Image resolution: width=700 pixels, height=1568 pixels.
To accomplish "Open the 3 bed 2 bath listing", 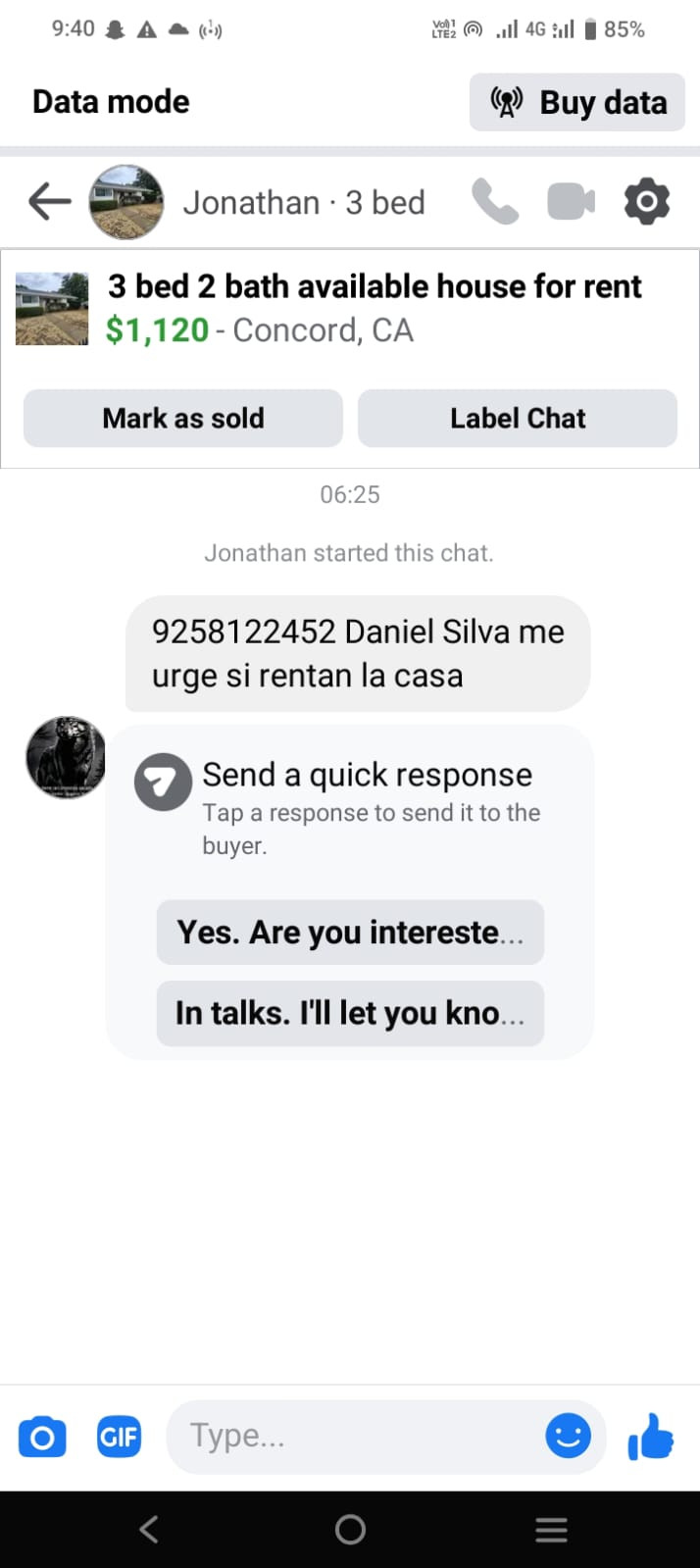I will click(373, 308).
